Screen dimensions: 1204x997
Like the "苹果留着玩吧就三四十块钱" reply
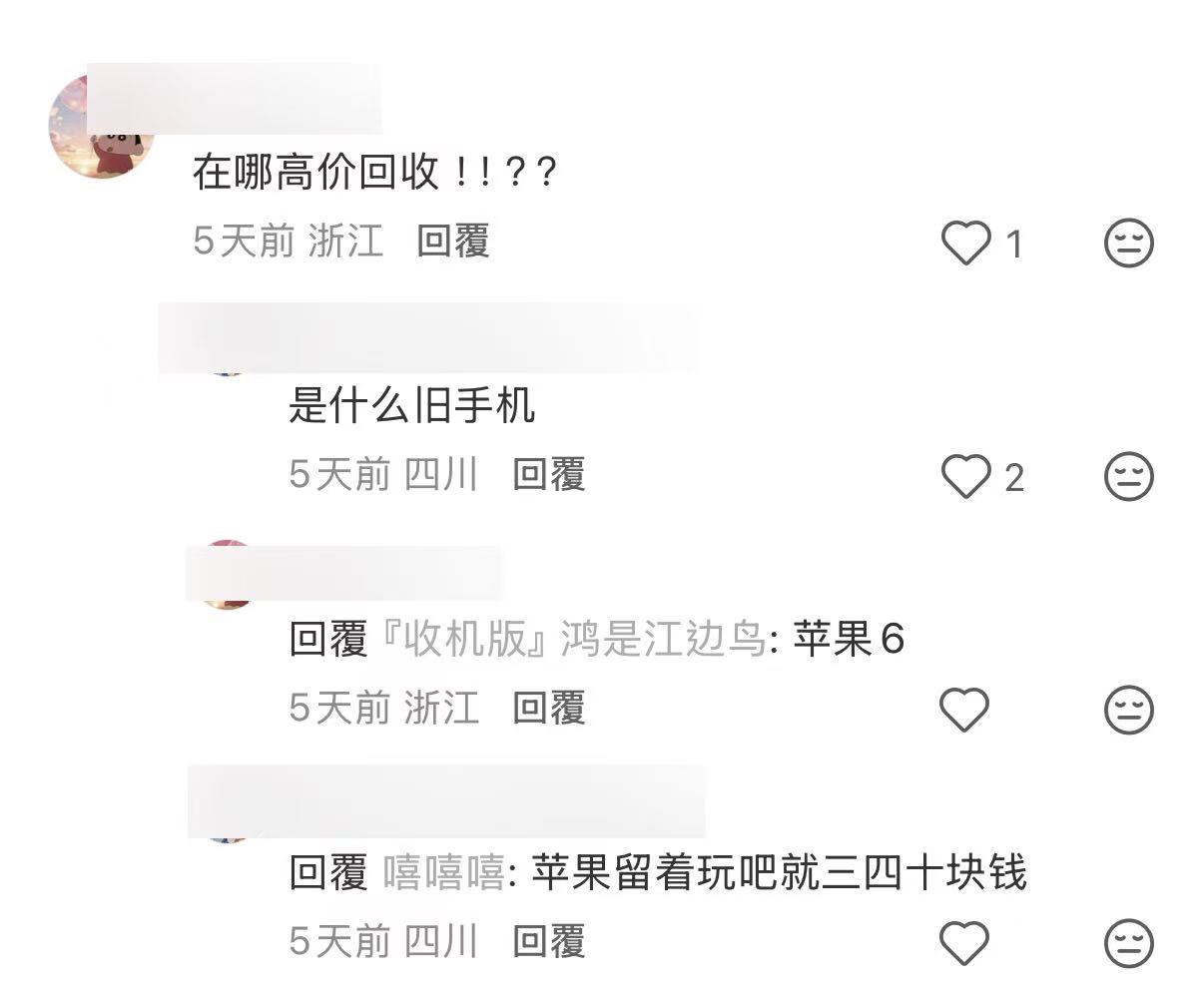pos(965,943)
